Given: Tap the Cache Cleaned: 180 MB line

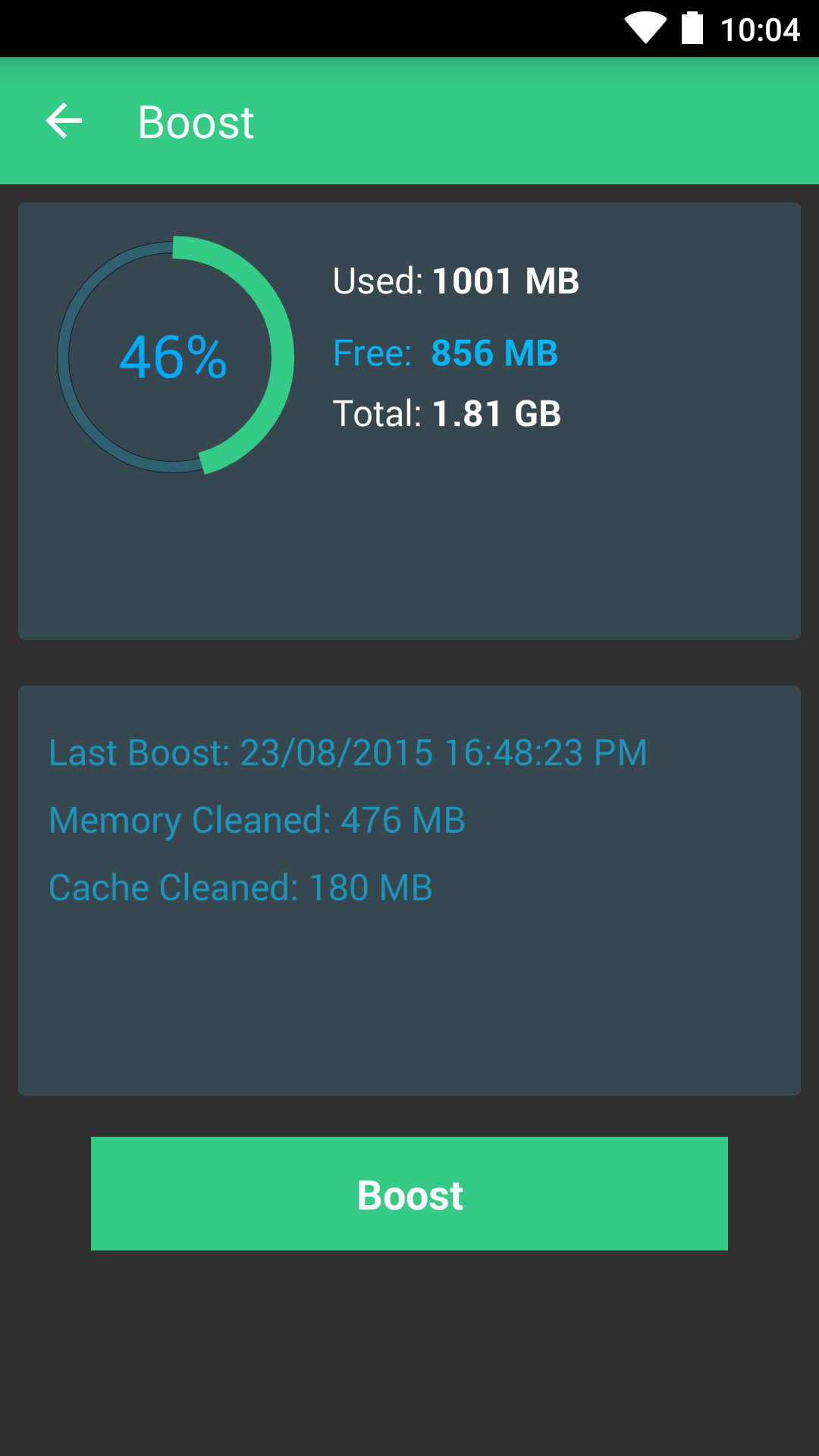Looking at the screenshot, I should (x=240, y=886).
